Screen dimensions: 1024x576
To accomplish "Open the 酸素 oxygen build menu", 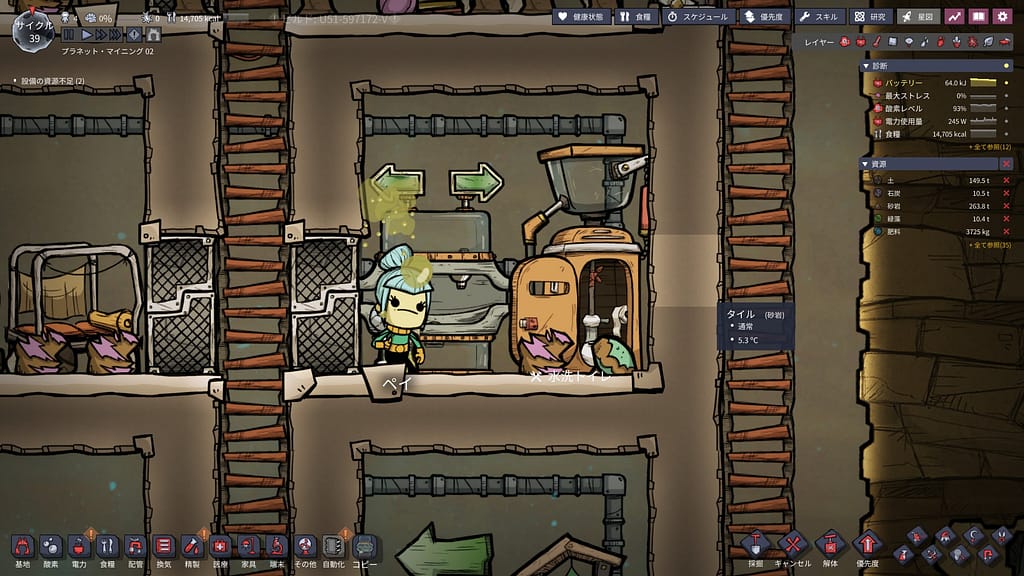I will (50, 548).
